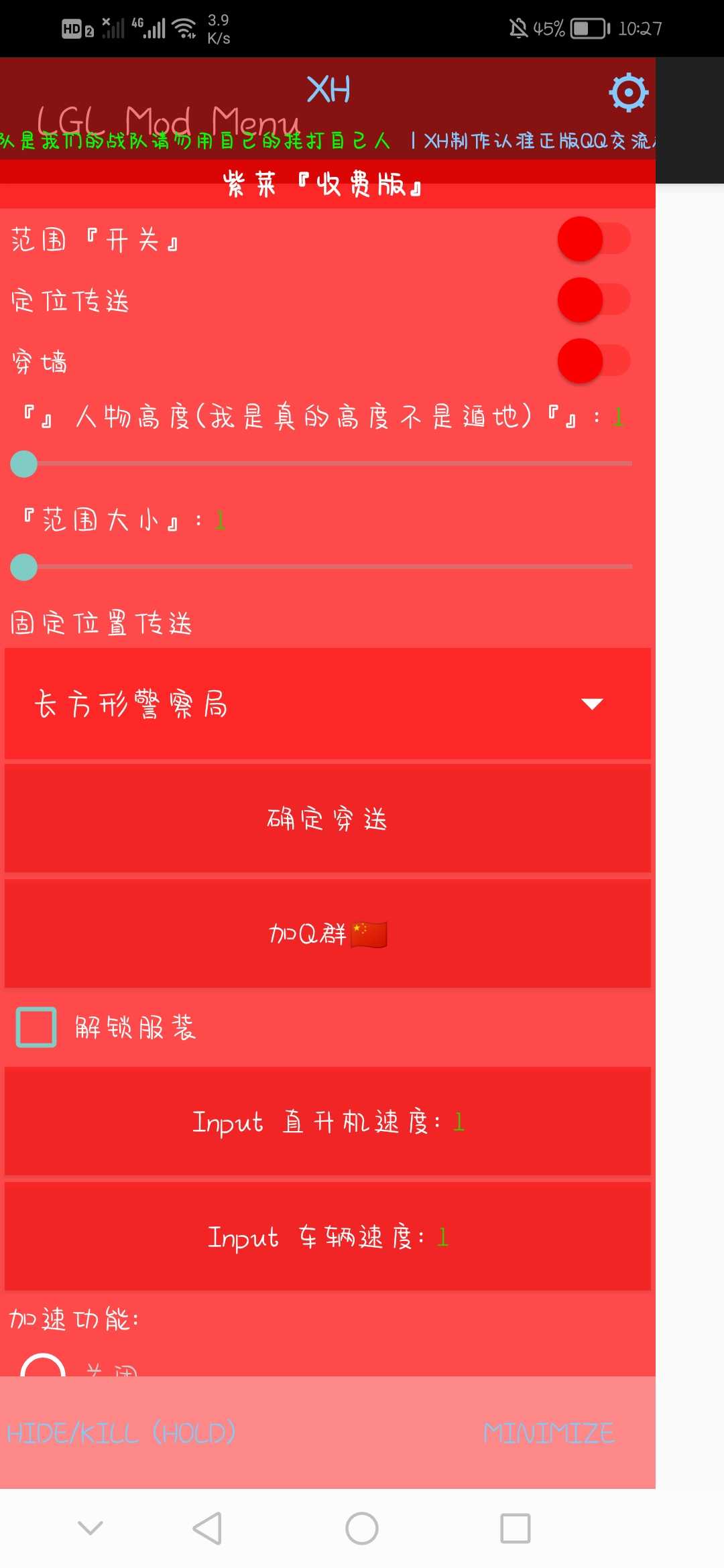Open the settings gear icon
724x1568 pixels.
(628, 92)
